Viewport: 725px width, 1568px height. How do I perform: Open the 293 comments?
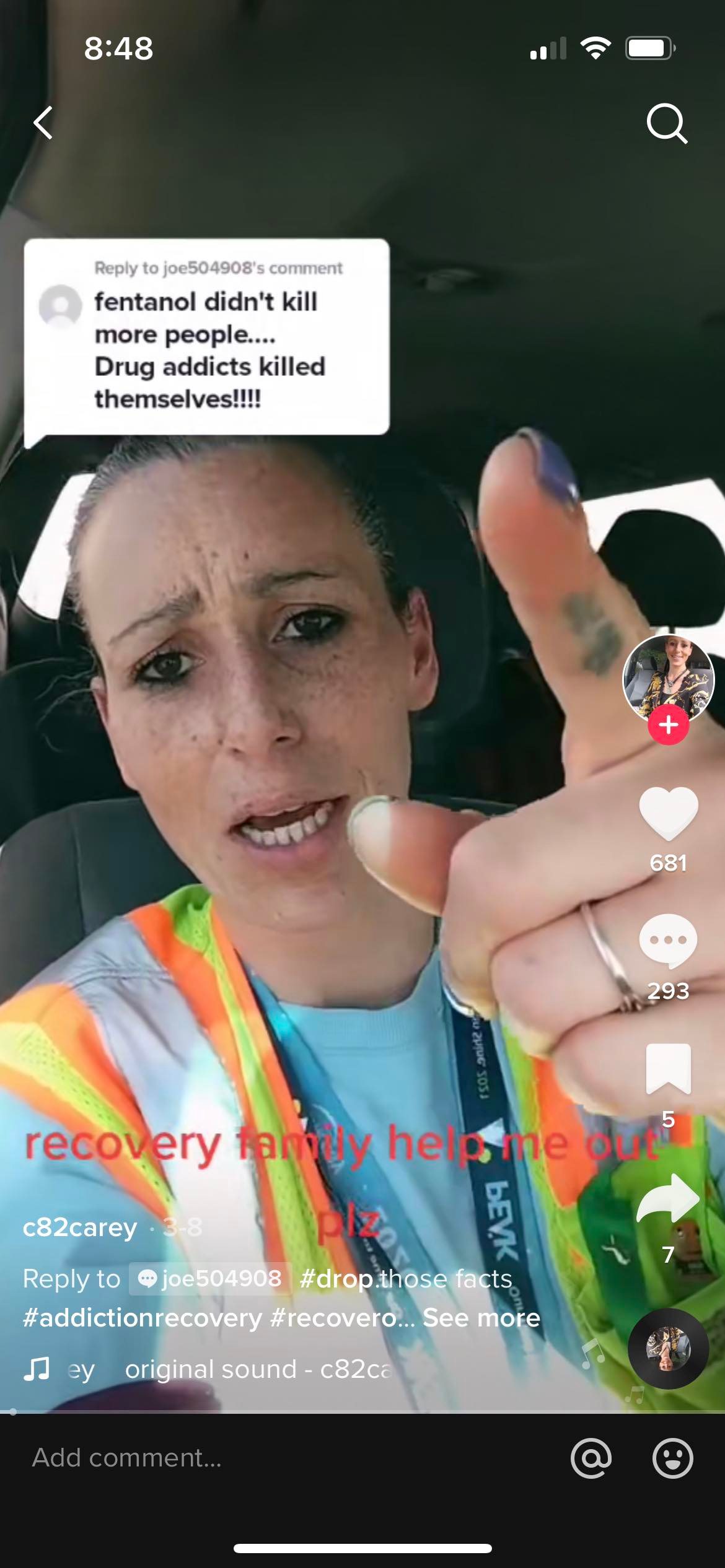click(668, 941)
